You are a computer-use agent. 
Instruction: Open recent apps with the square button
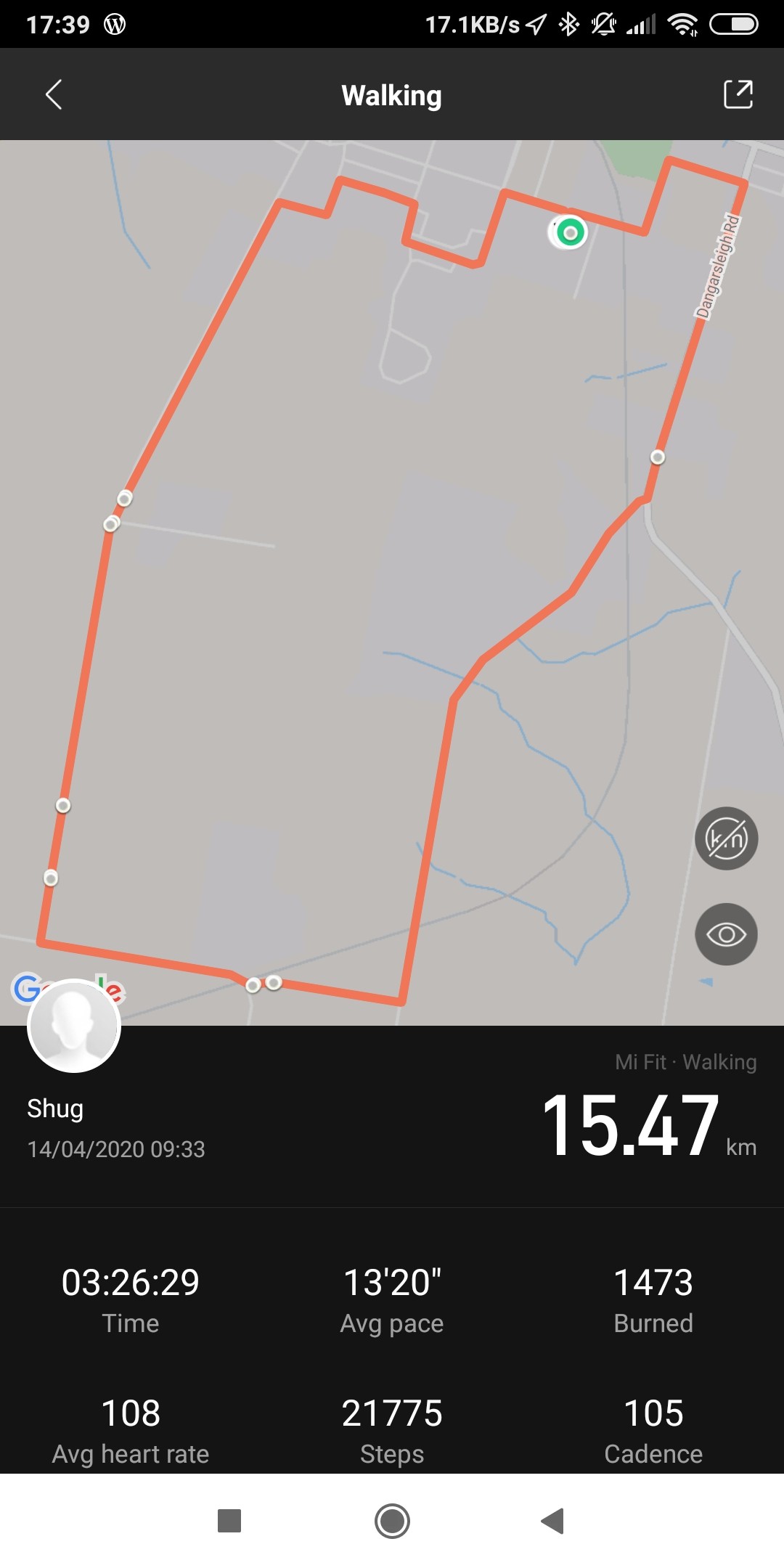coord(229,1521)
